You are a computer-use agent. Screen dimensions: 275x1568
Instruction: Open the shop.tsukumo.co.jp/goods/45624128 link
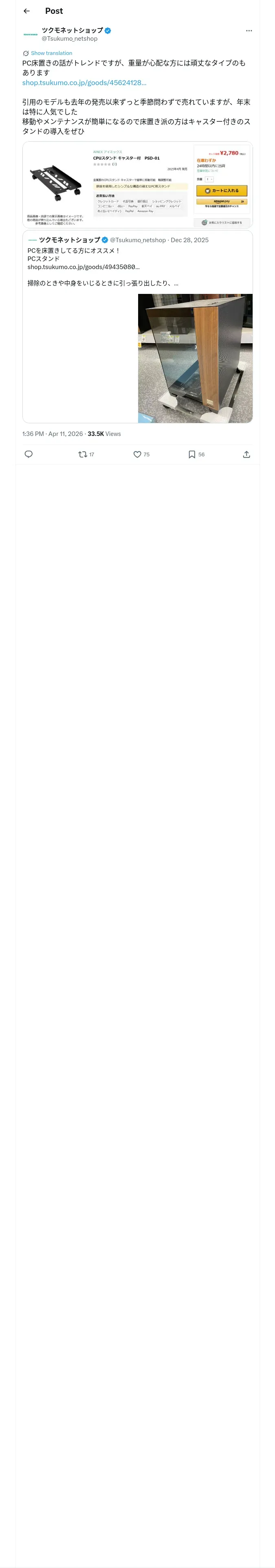(x=84, y=82)
